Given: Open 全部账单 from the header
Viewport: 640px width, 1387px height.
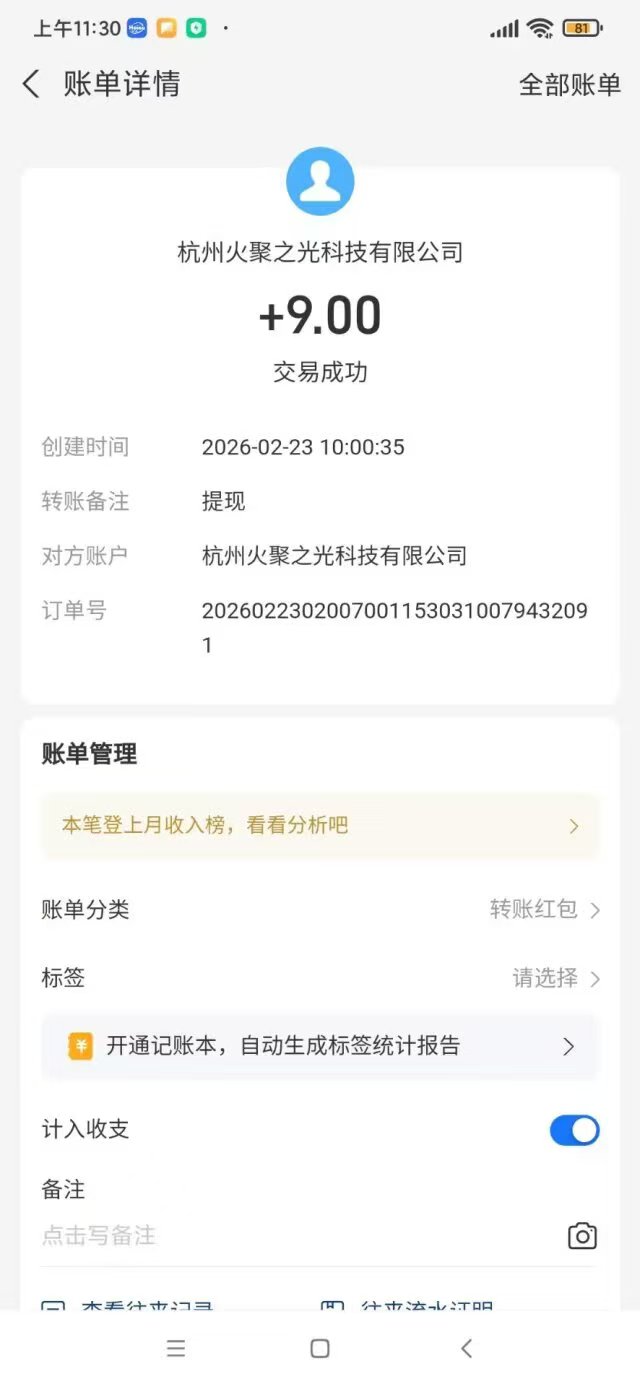Looking at the screenshot, I should coord(569,85).
